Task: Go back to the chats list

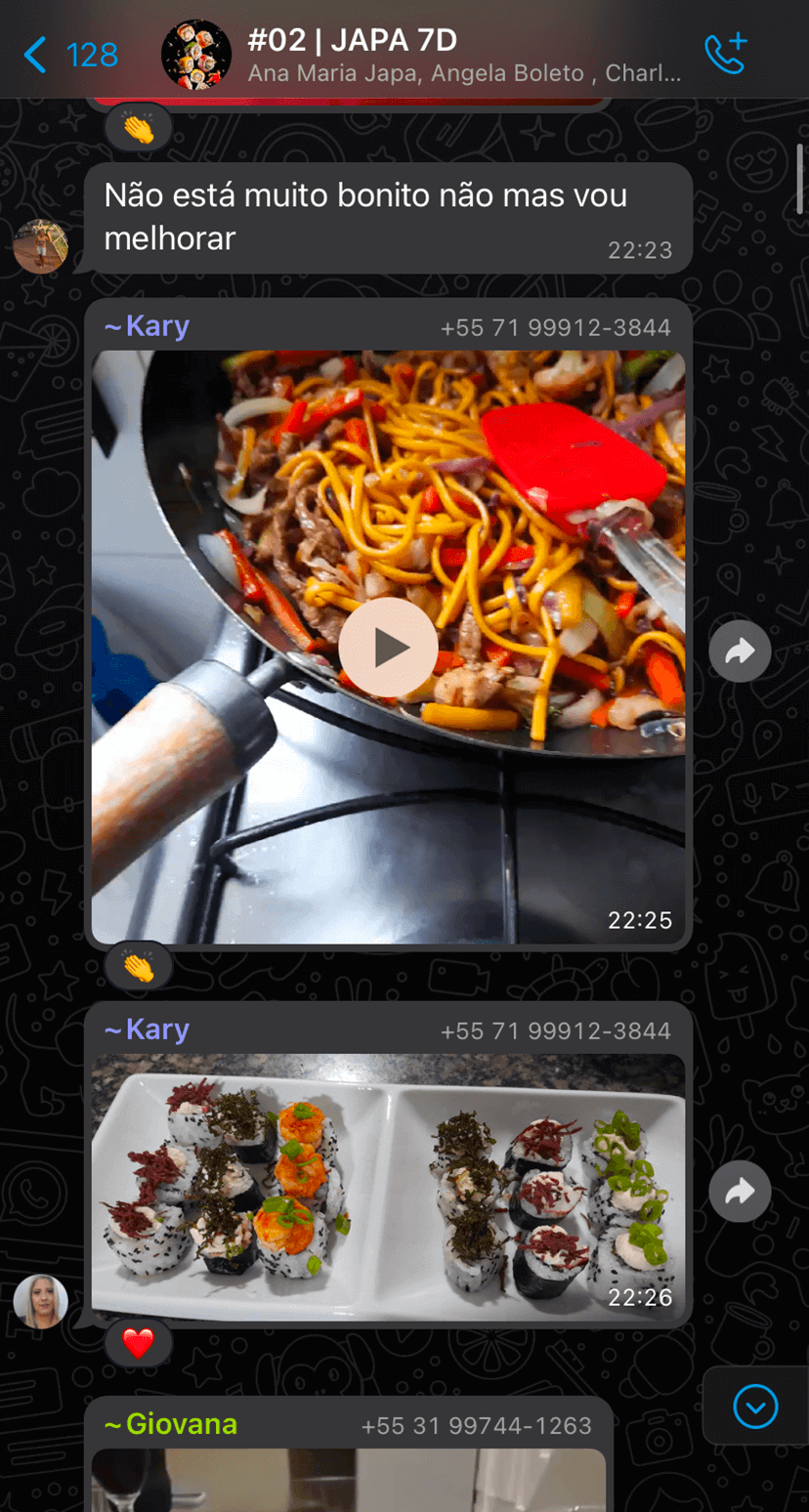Action: 68,55
